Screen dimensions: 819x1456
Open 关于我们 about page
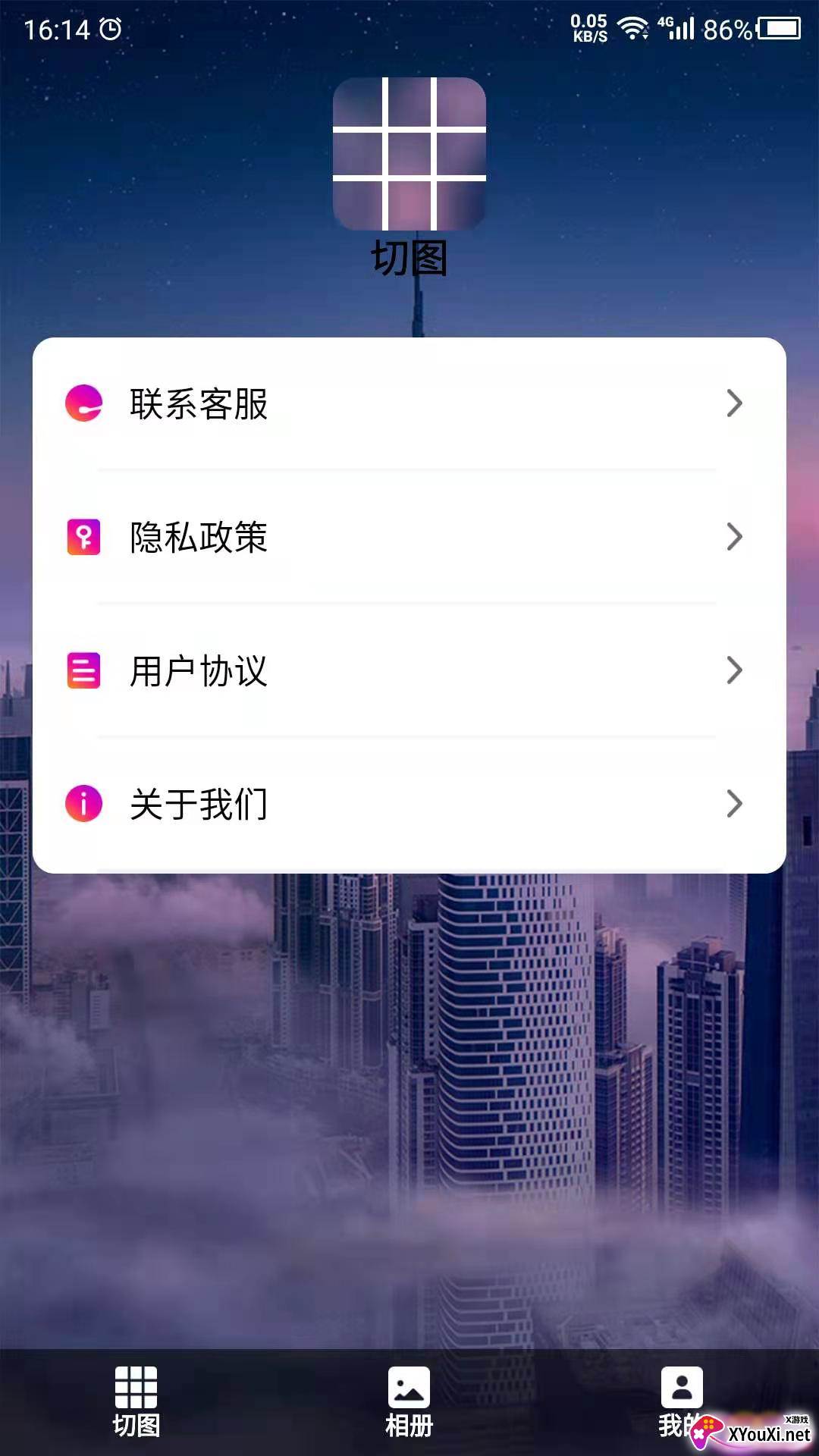click(x=408, y=804)
